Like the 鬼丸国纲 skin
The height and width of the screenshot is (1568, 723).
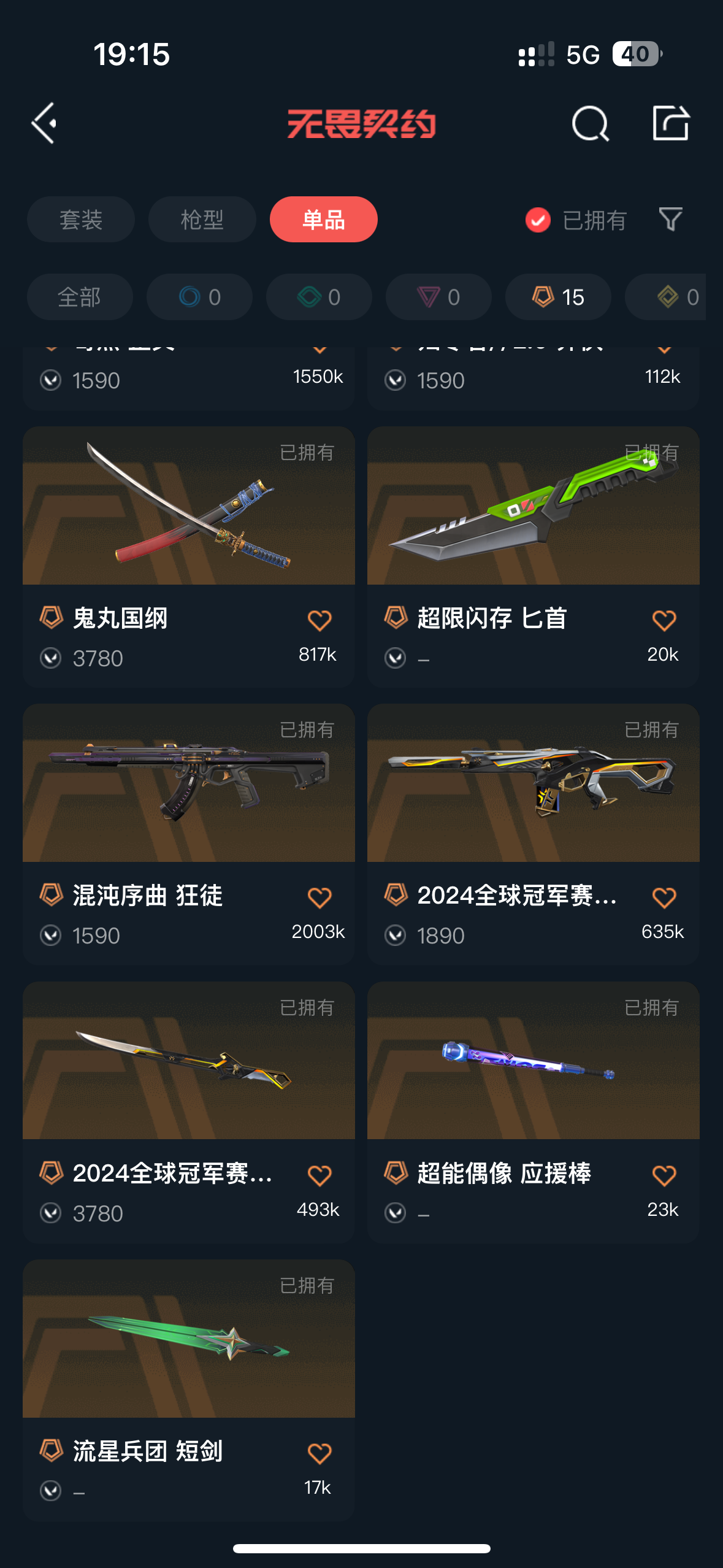(319, 620)
